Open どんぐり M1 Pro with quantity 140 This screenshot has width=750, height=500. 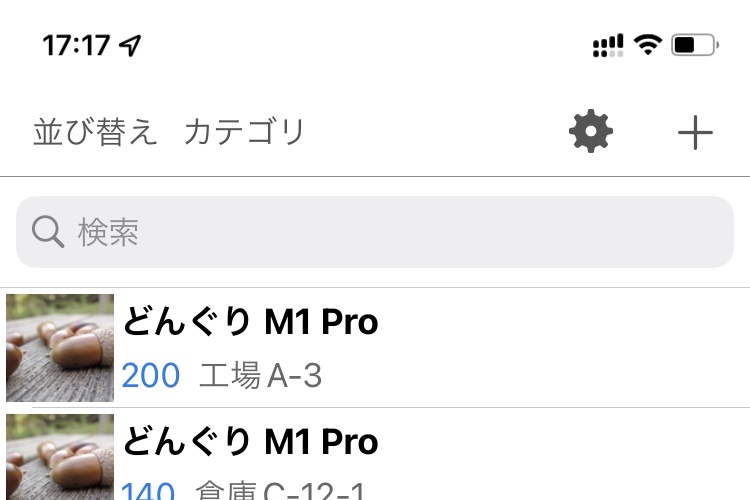pyautogui.click(x=375, y=458)
